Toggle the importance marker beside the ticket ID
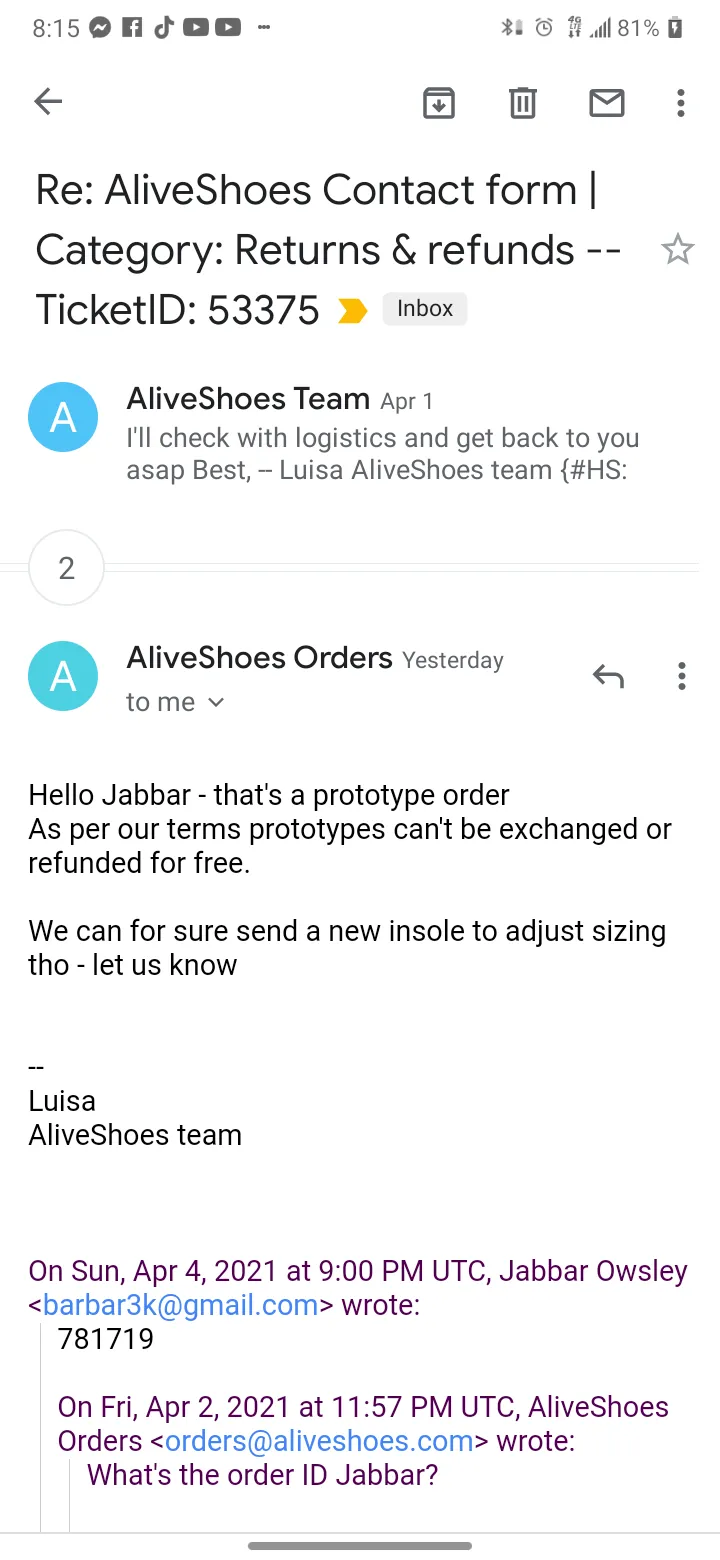The image size is (720, 1560). pos(352,311)
